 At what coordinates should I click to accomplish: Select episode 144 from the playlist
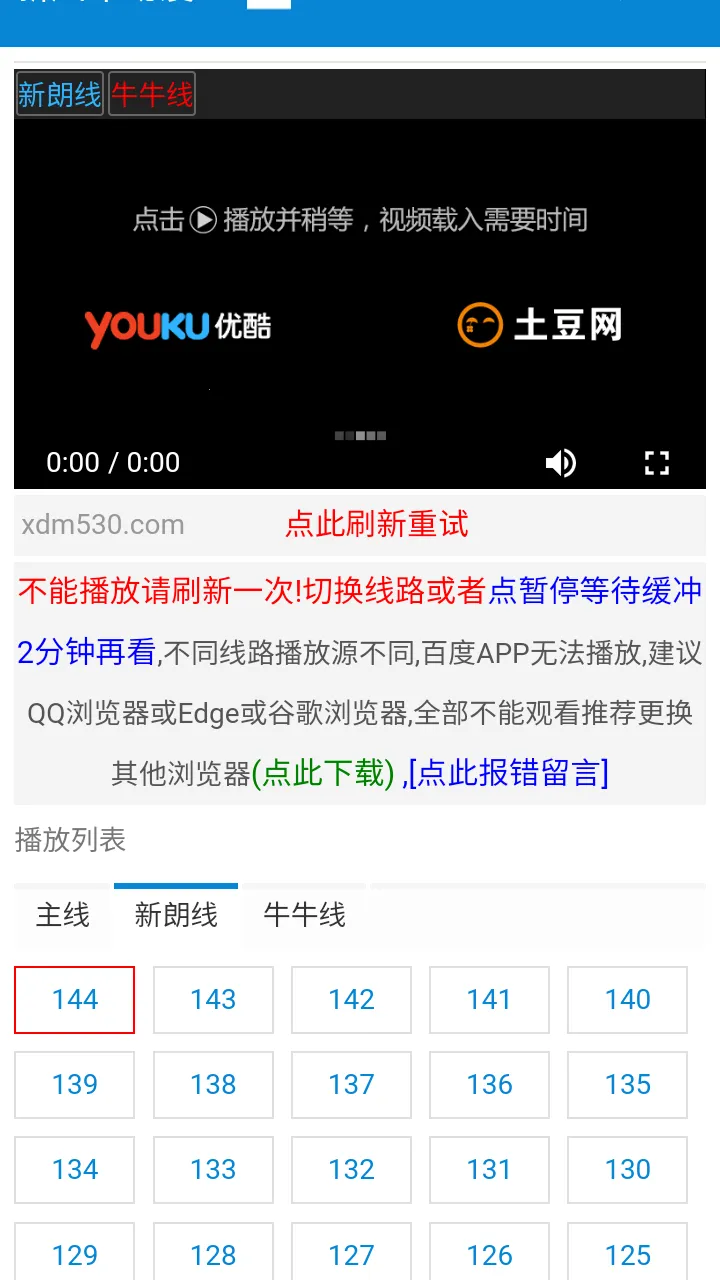coord(74,999)
